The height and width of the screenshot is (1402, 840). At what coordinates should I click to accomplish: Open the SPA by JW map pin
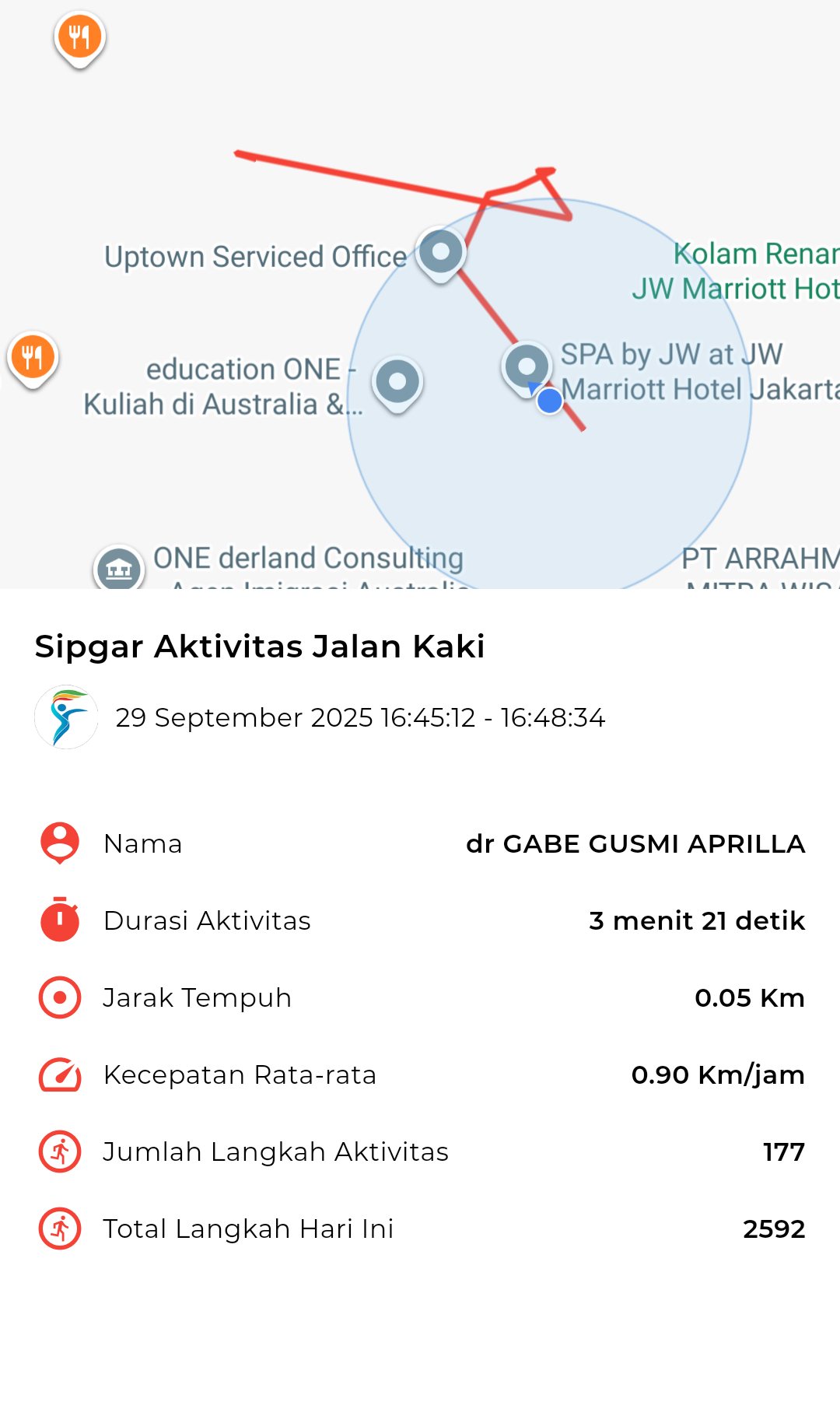click(x=527, y=366)
